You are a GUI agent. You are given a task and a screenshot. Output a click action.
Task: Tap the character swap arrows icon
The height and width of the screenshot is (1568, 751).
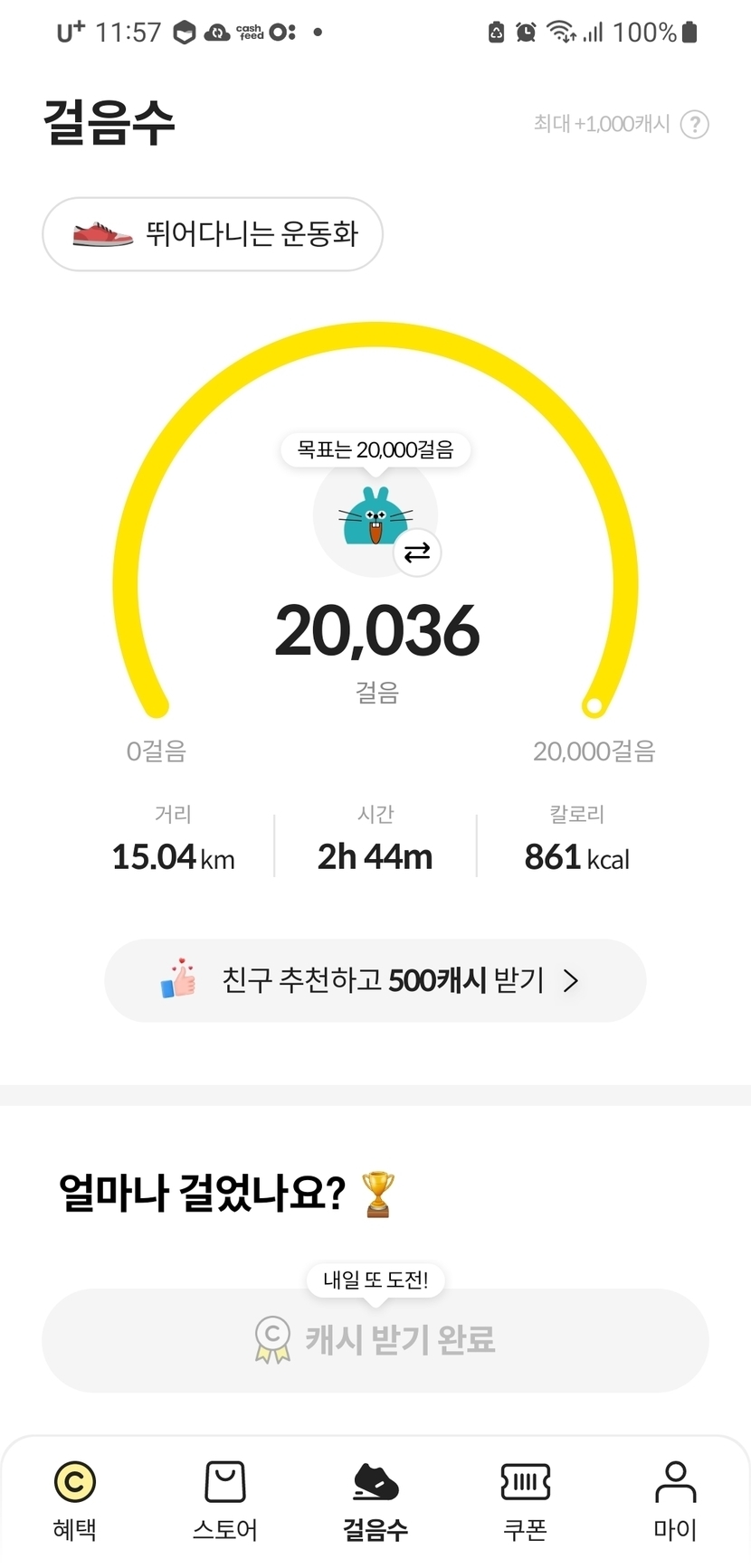tap(417, 553)
